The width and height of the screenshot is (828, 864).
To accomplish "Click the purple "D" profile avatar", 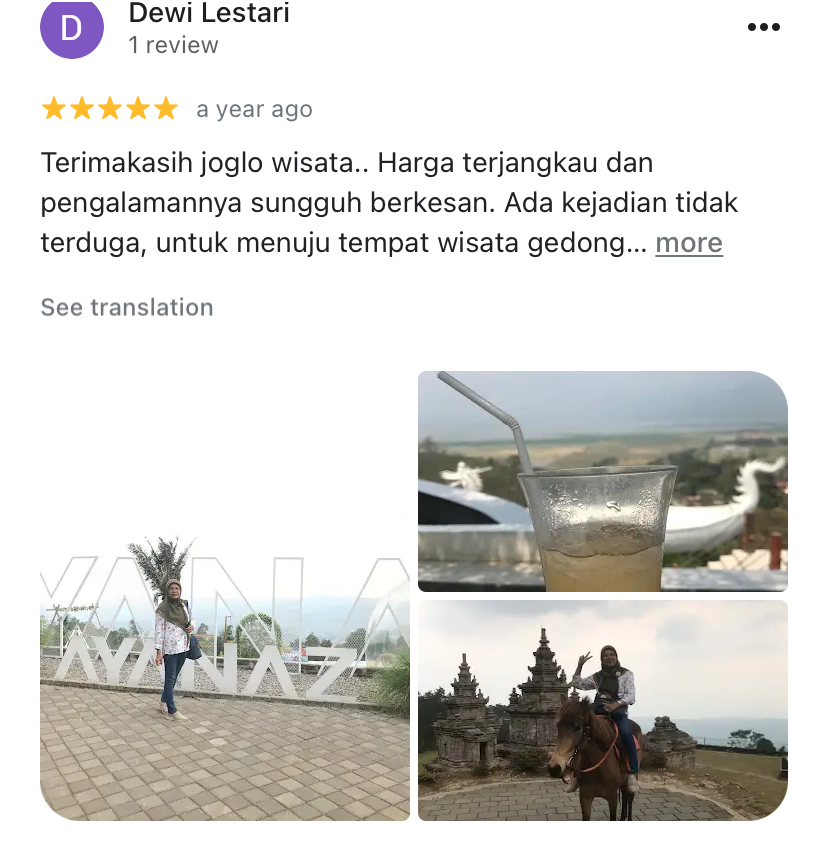I will click(x=72, y=30).
